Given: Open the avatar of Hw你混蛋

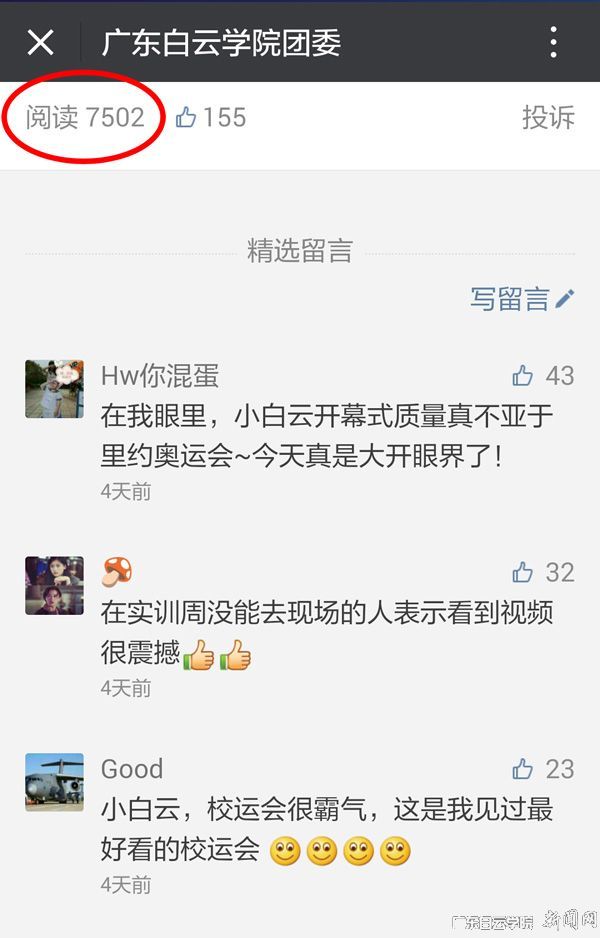Looking at the screenshot, I should pyautogui.click(x=54, y=389).
